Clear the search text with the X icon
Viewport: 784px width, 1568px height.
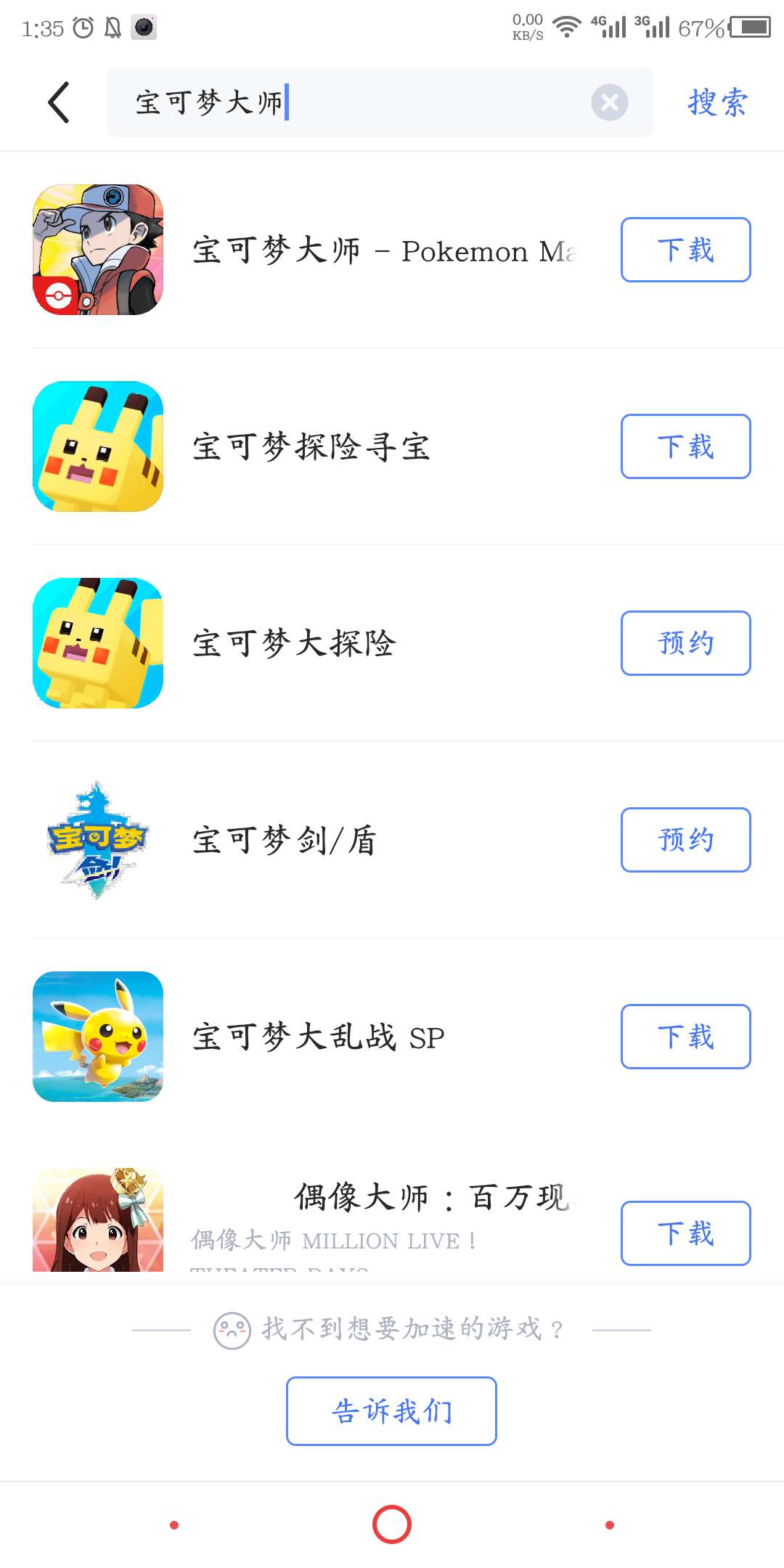tap(609, 102)
